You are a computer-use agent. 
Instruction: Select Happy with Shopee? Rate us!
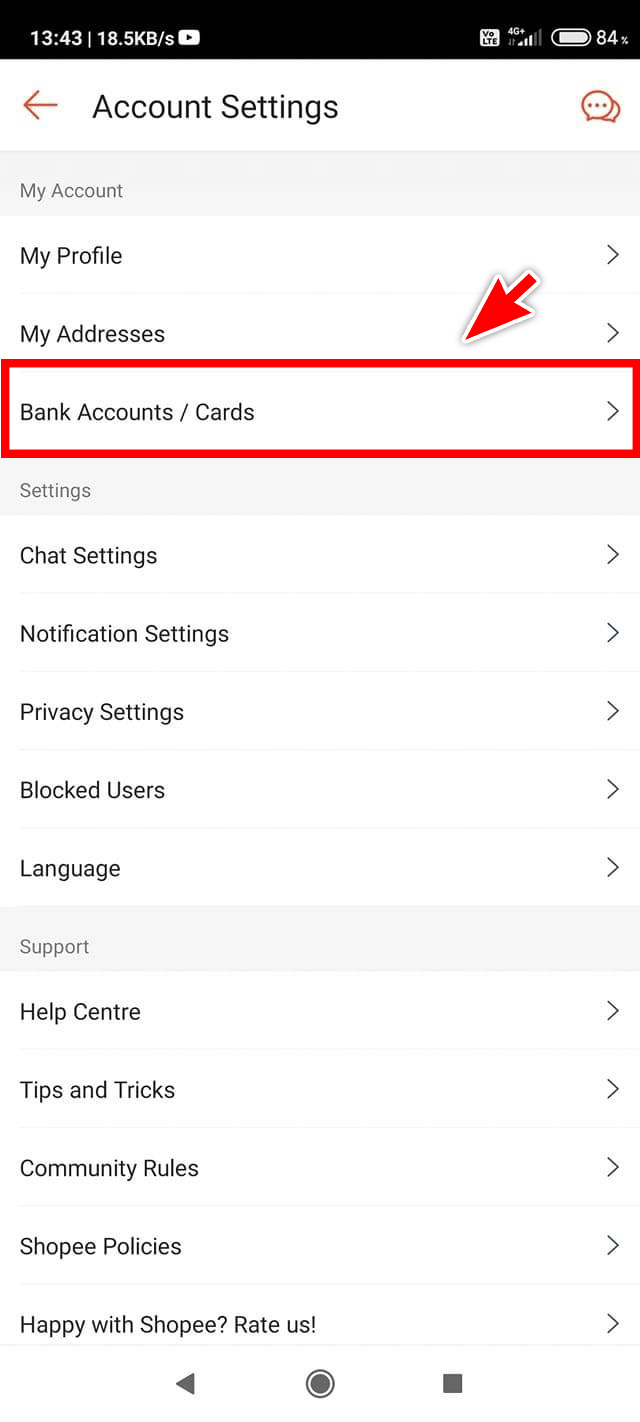[320, 1324]
